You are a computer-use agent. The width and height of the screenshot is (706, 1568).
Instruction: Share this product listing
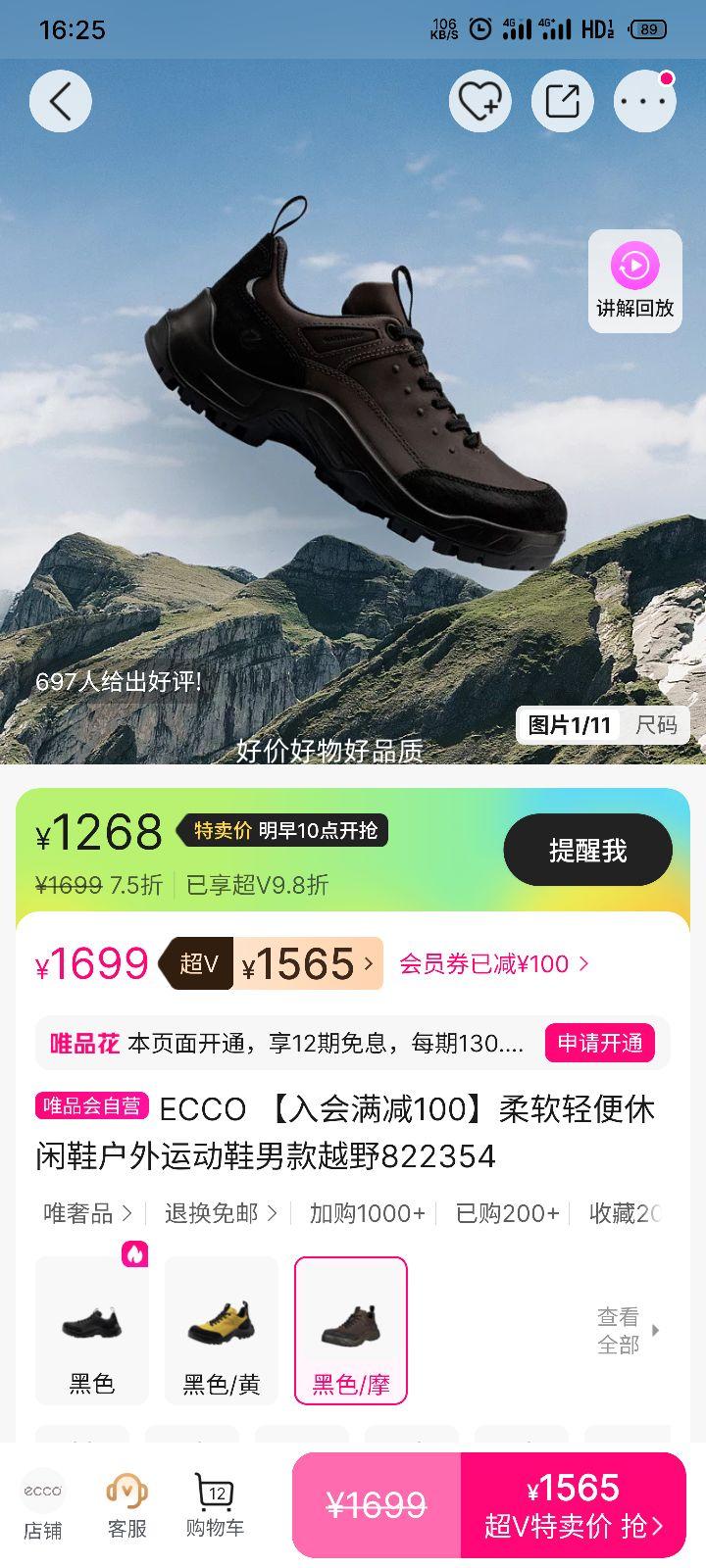tap(561, 100)
